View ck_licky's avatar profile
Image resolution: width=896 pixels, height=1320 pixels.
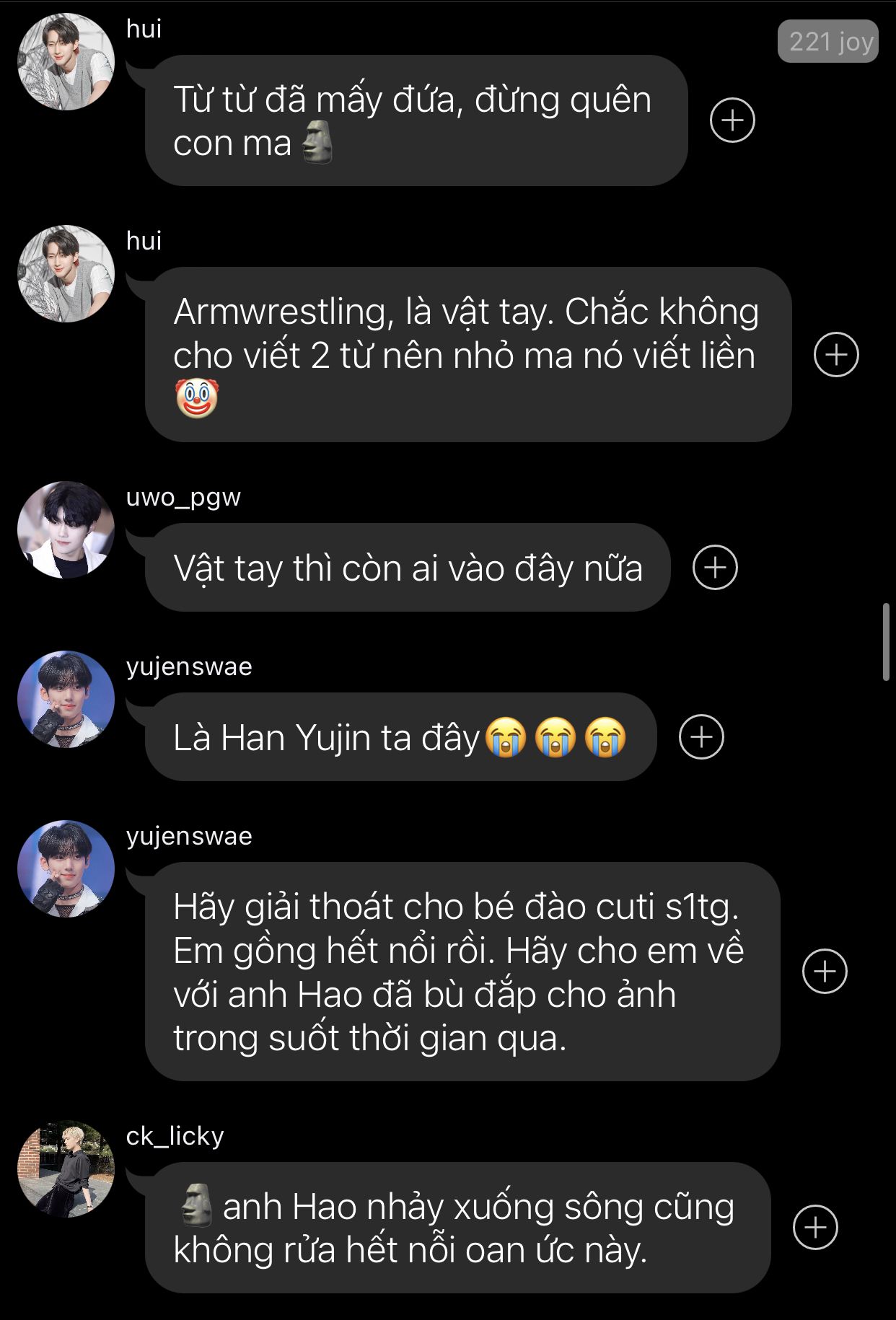tap(66, 1169)
